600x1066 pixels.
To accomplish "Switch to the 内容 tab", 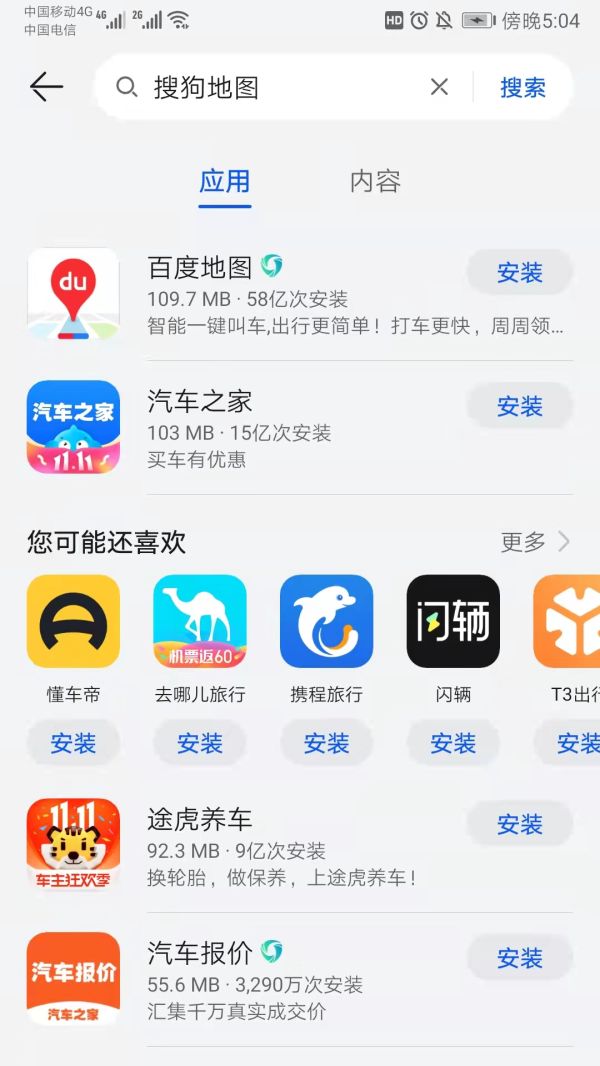I will [375, 181].
